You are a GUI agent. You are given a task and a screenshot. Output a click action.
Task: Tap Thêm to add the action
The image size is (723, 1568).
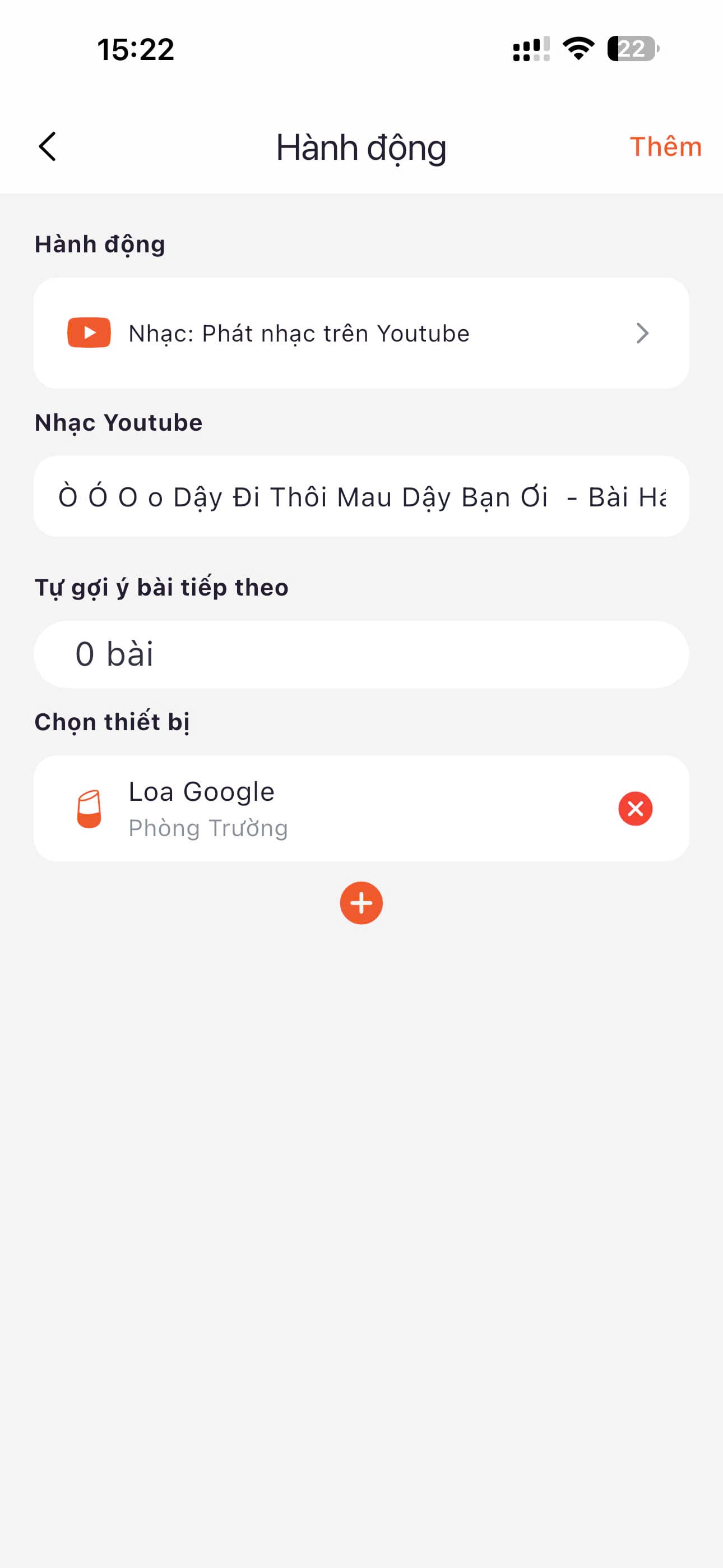665,147
